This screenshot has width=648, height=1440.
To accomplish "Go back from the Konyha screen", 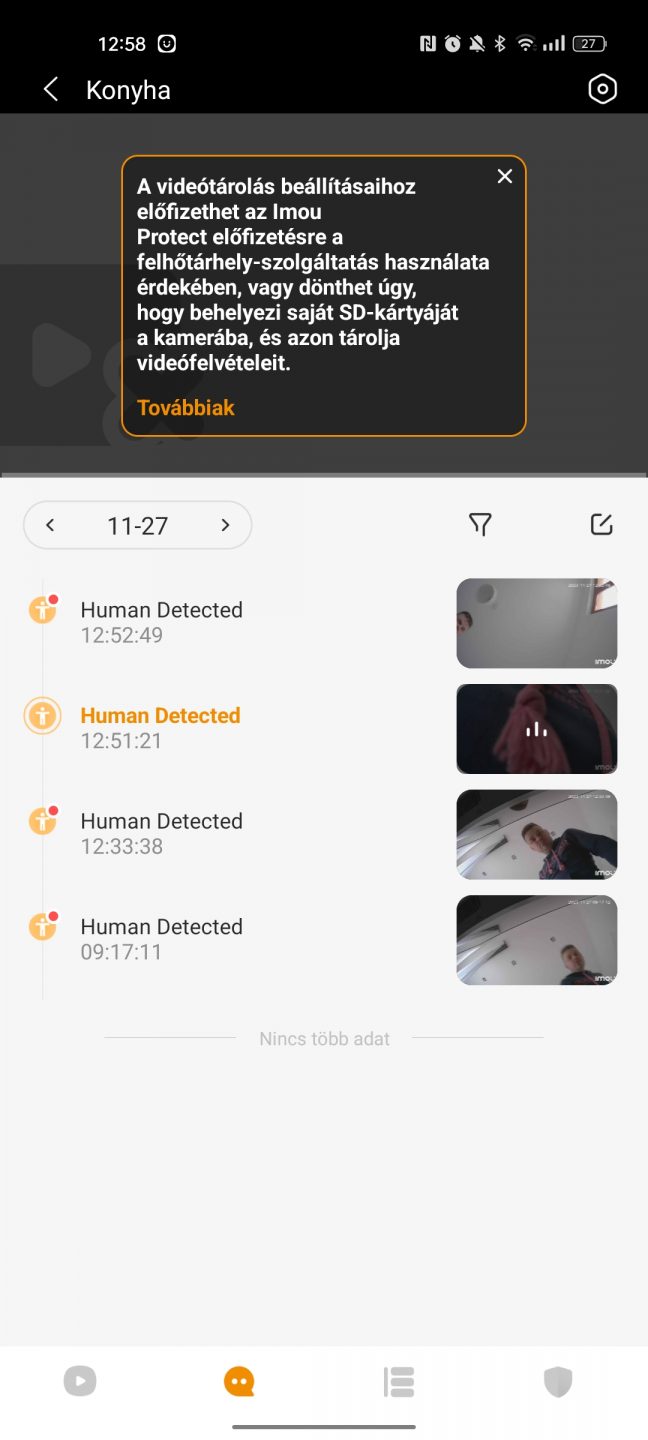I will [51, 90].
